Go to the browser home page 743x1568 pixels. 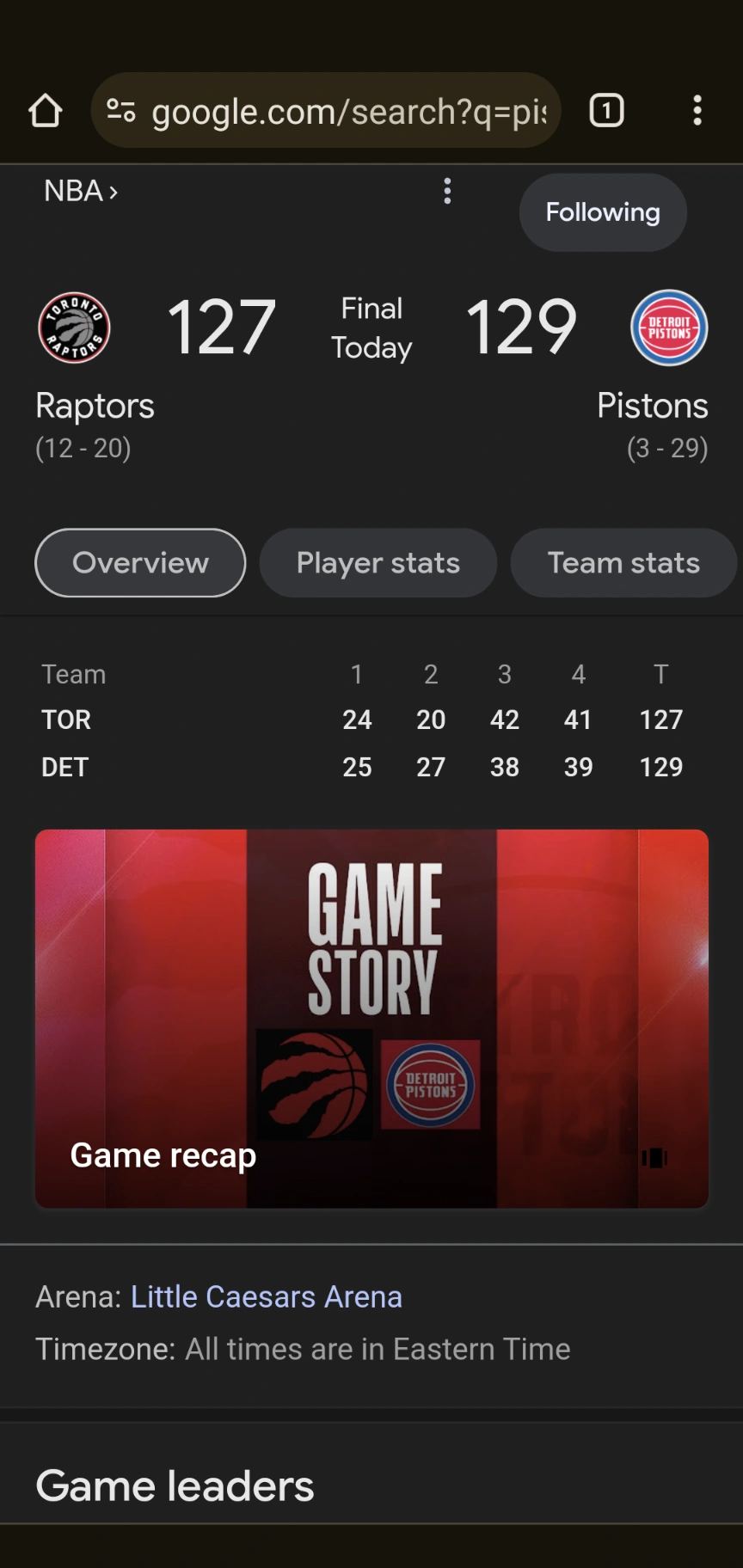click(x=45, y=111)
